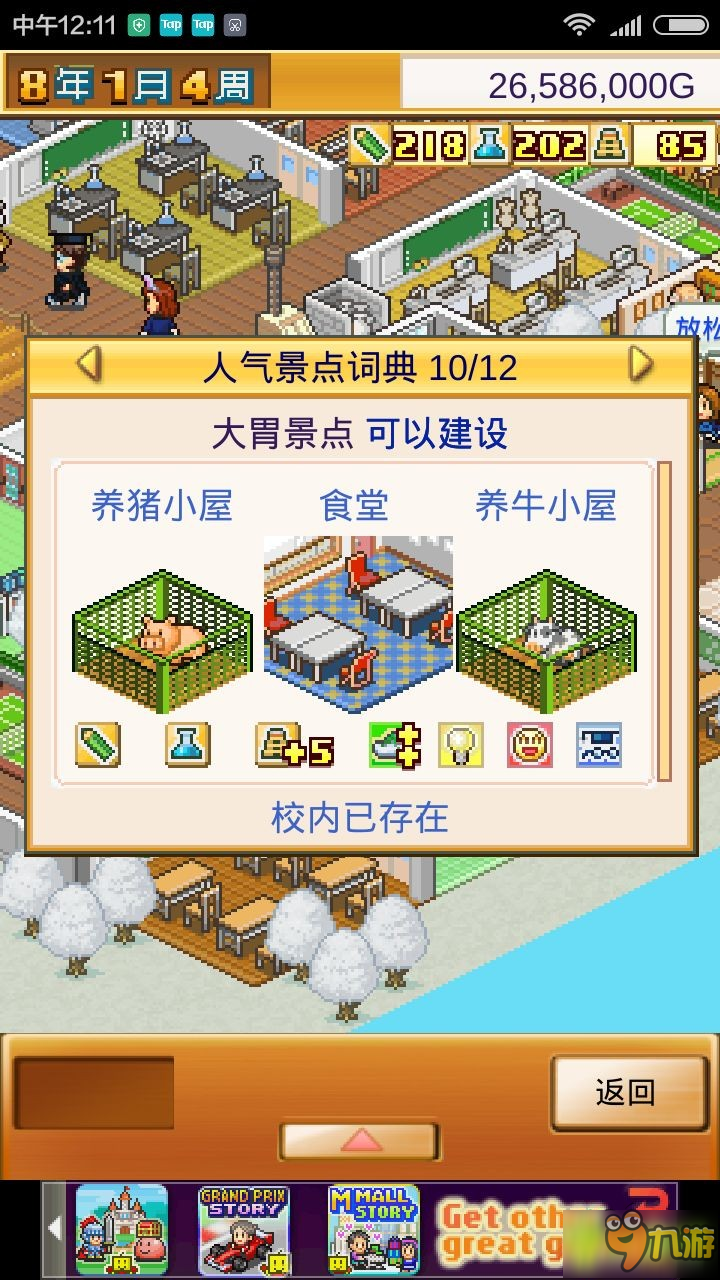Expand the panel with the up arrow
The width and height of the screenshot is (720, 1280).
tap(360, 1140)
